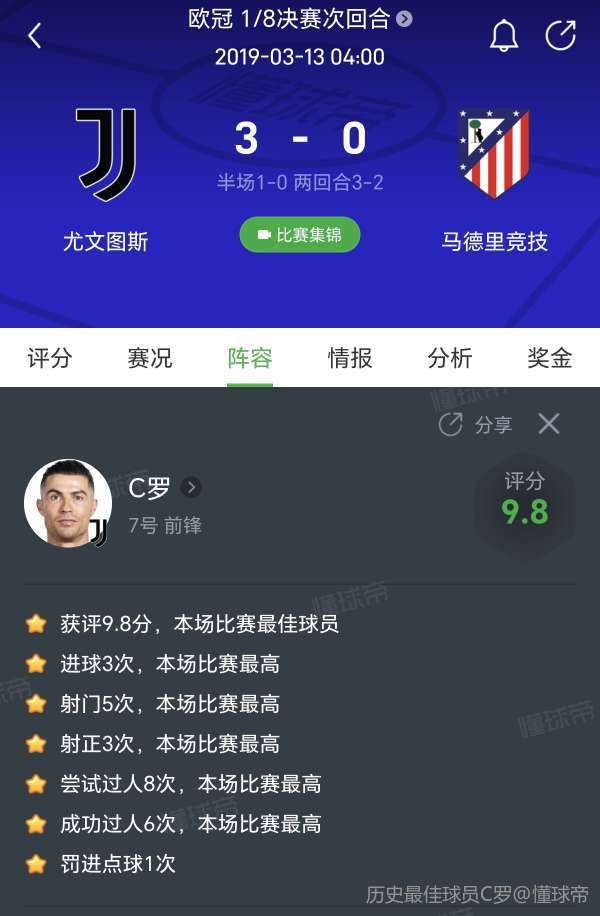
Task: Tap the 马德里竞技 team logo
Action: (494, 155)
